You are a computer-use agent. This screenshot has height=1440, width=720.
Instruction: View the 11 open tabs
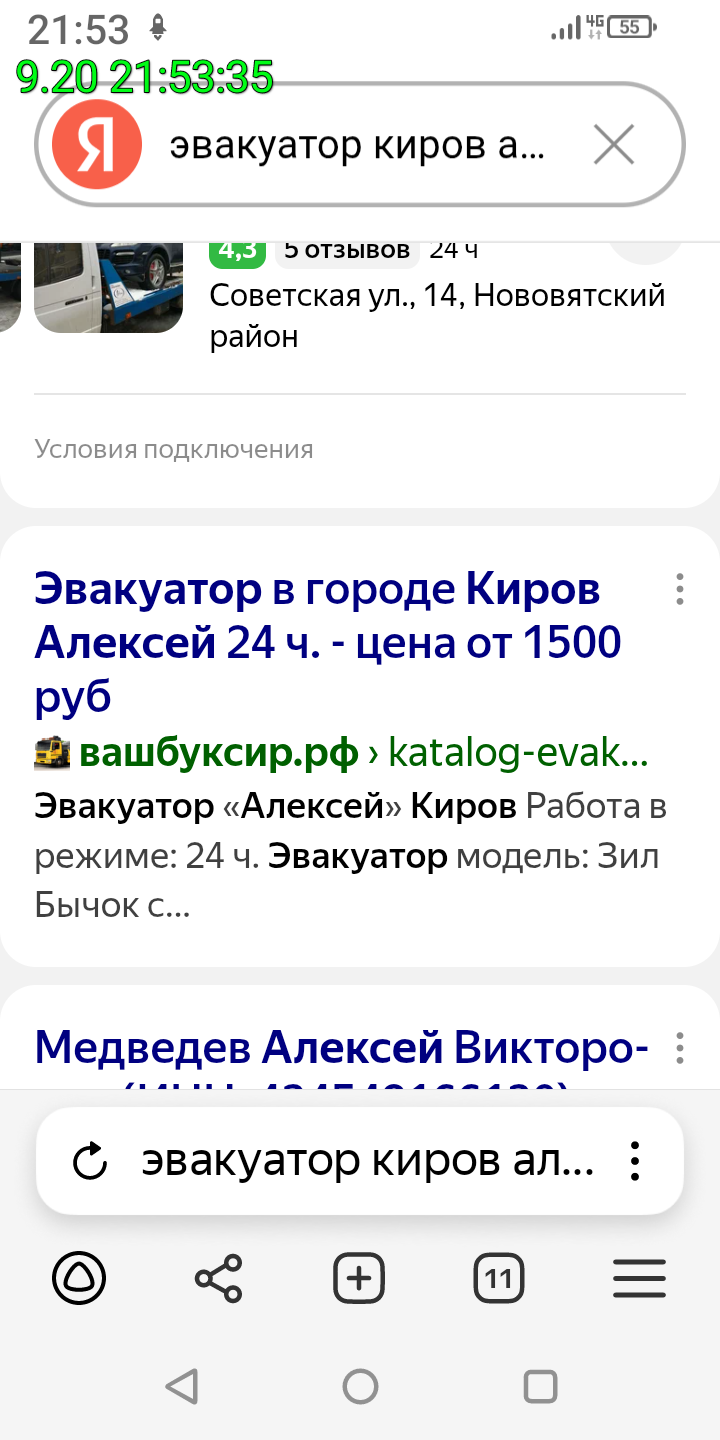[x=499, y=1278]
